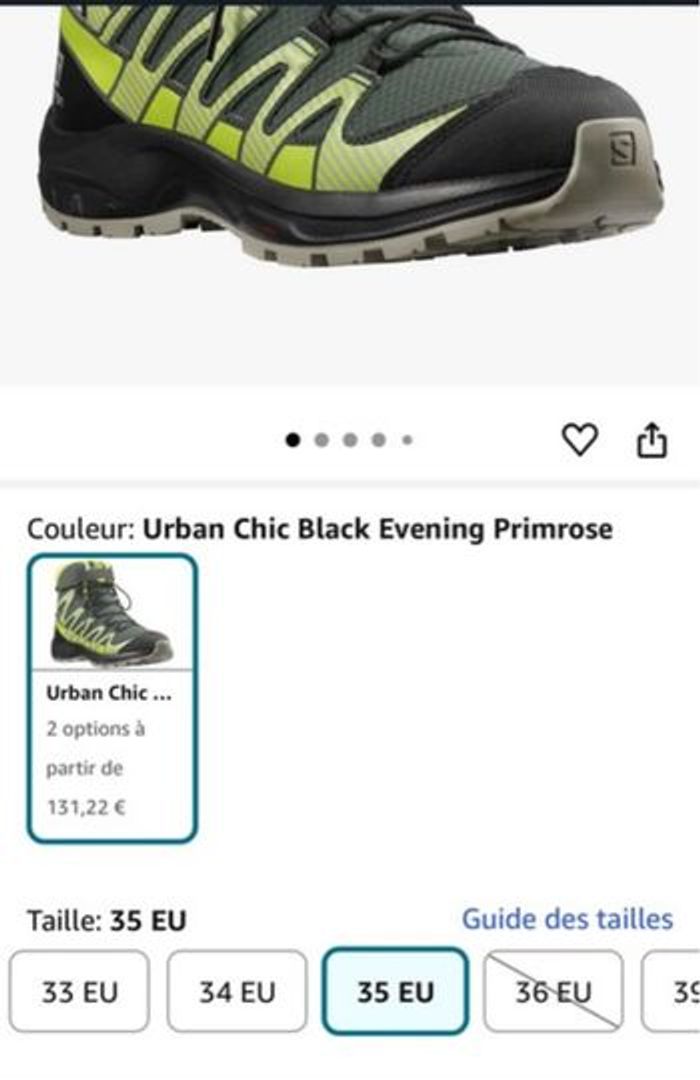
Task: Add this shoe to your wishlist
Action: point(579,440)
